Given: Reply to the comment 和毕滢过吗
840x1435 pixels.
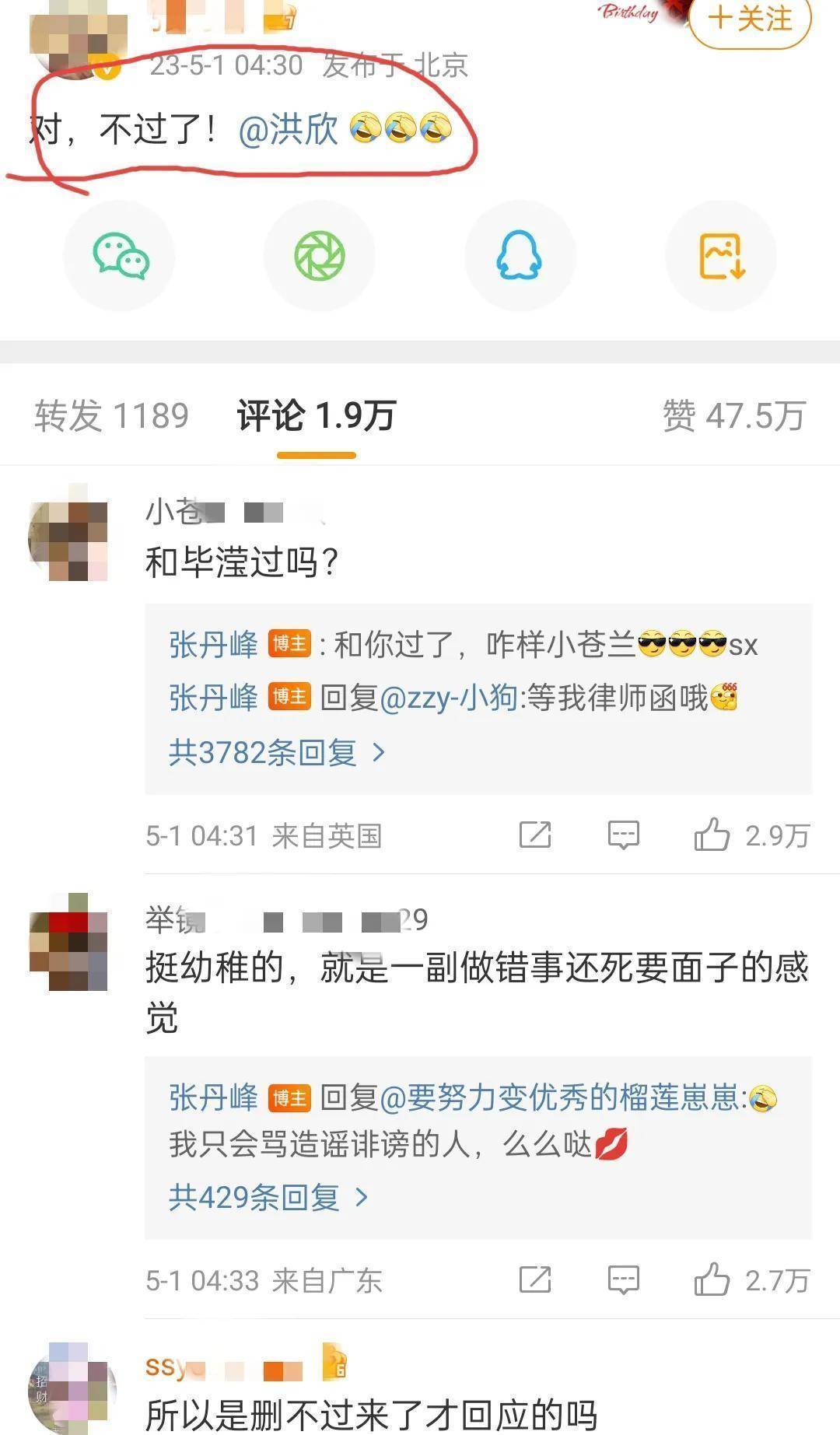Looking at the screenshot, I should [x=623, y=835].
